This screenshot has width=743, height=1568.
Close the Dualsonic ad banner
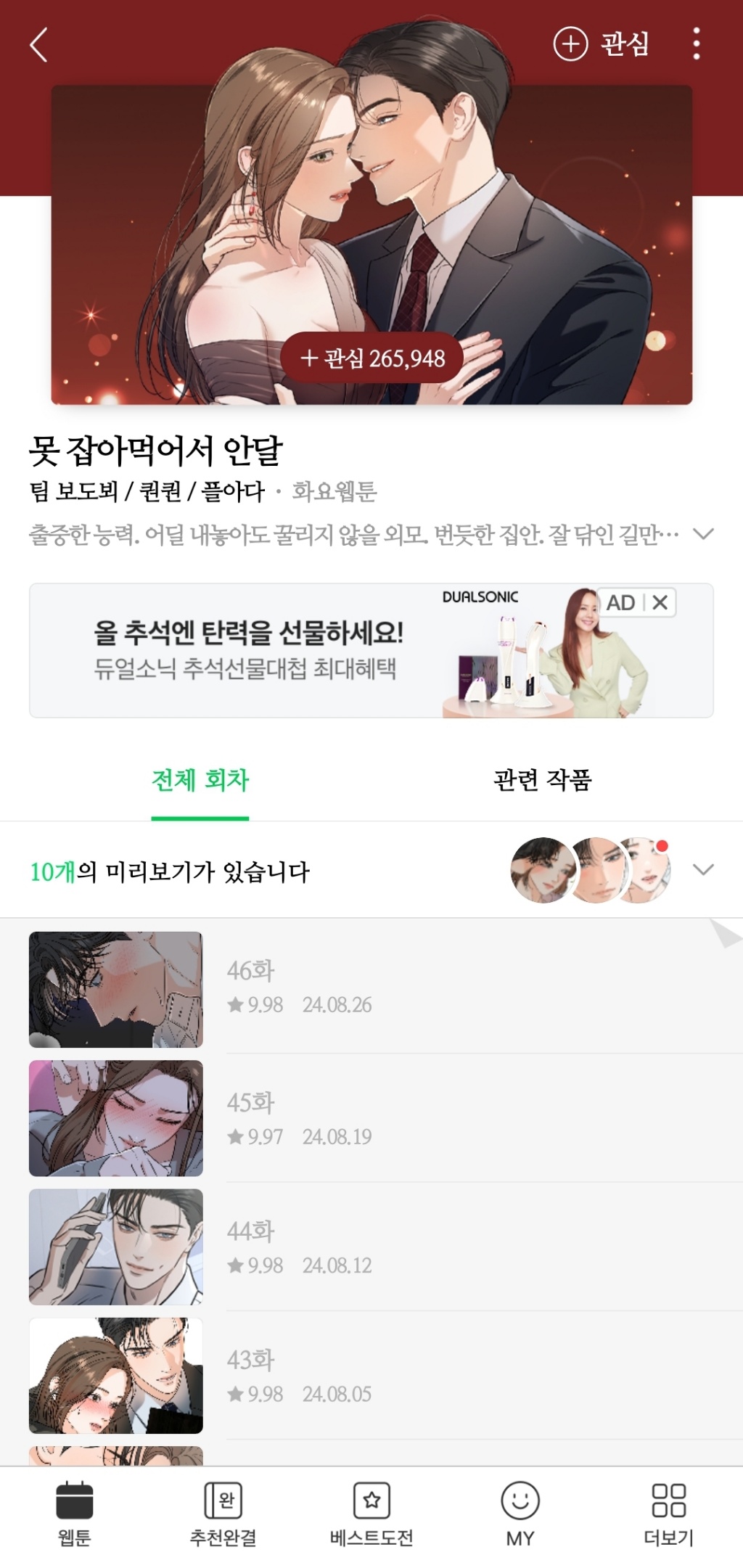click(660, 602)
